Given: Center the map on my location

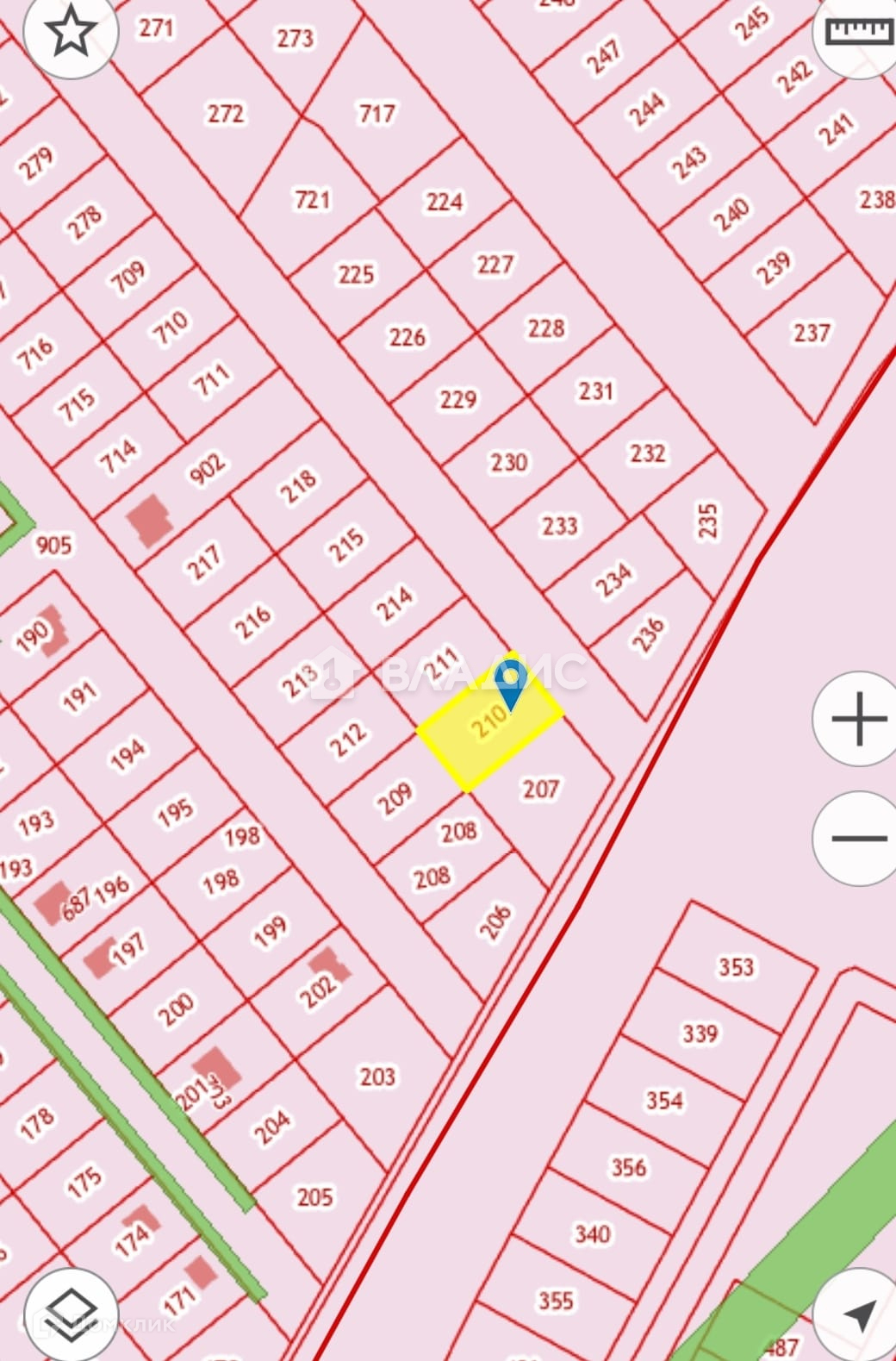Looking at the screenshot, I should point(856,1314).
